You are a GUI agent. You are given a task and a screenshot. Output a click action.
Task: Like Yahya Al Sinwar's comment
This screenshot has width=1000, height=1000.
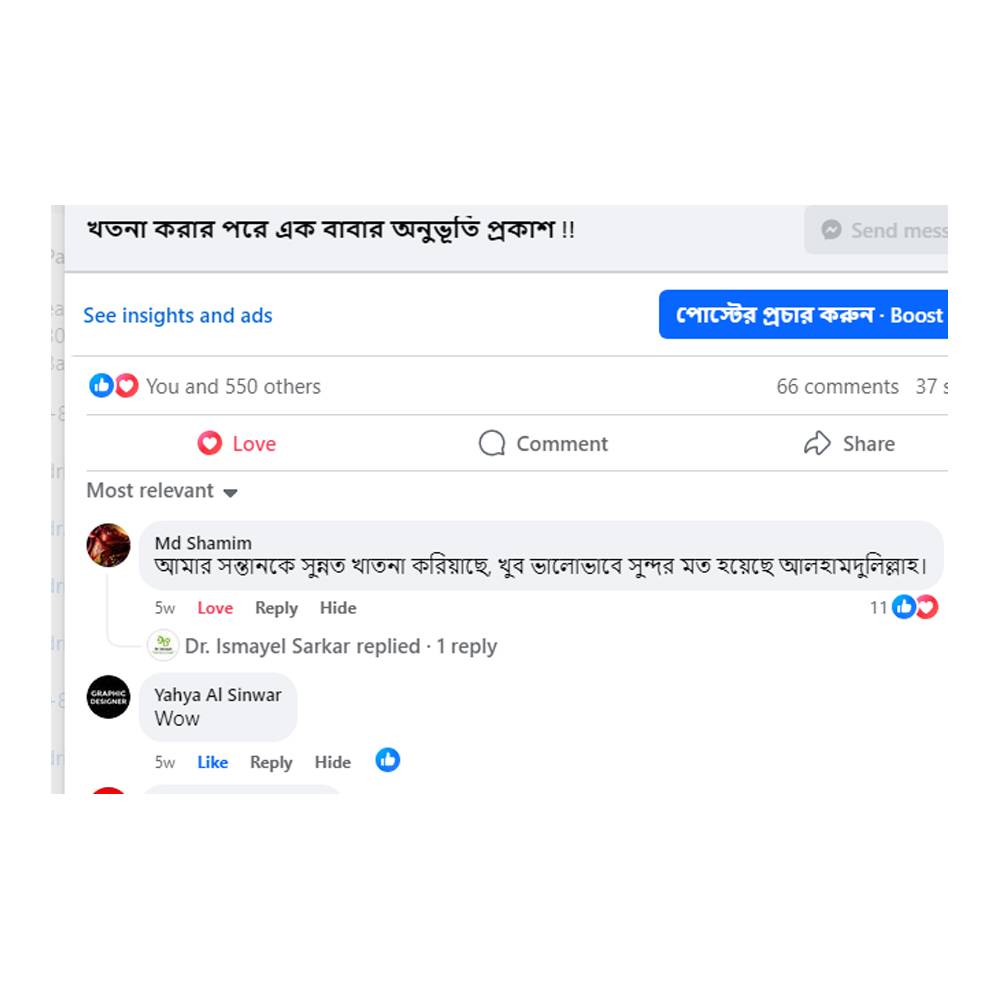[212, 763]
